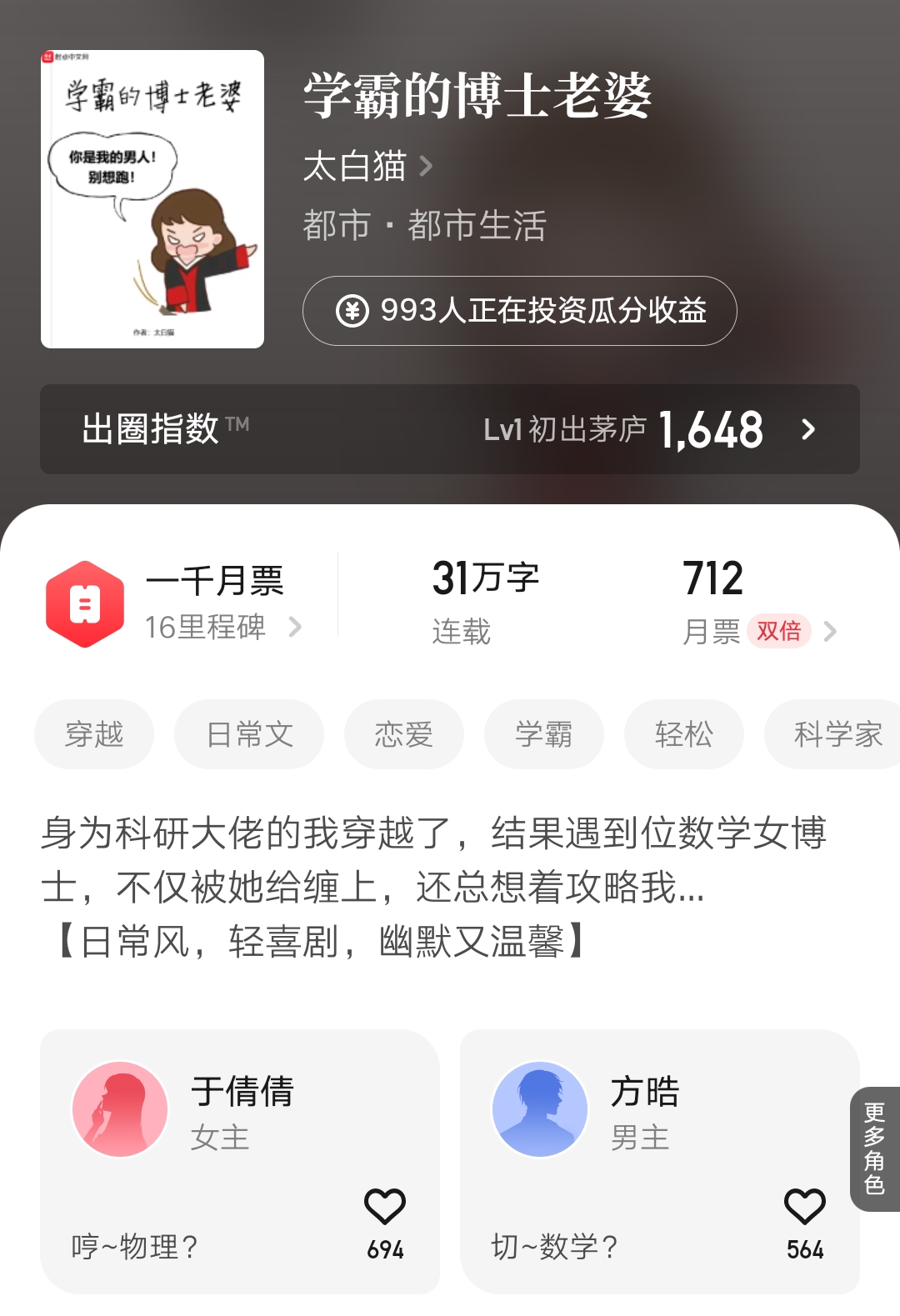Open the 都市生活 category link
Screen dimensions: 900x1316
click(x=478, y=223)
